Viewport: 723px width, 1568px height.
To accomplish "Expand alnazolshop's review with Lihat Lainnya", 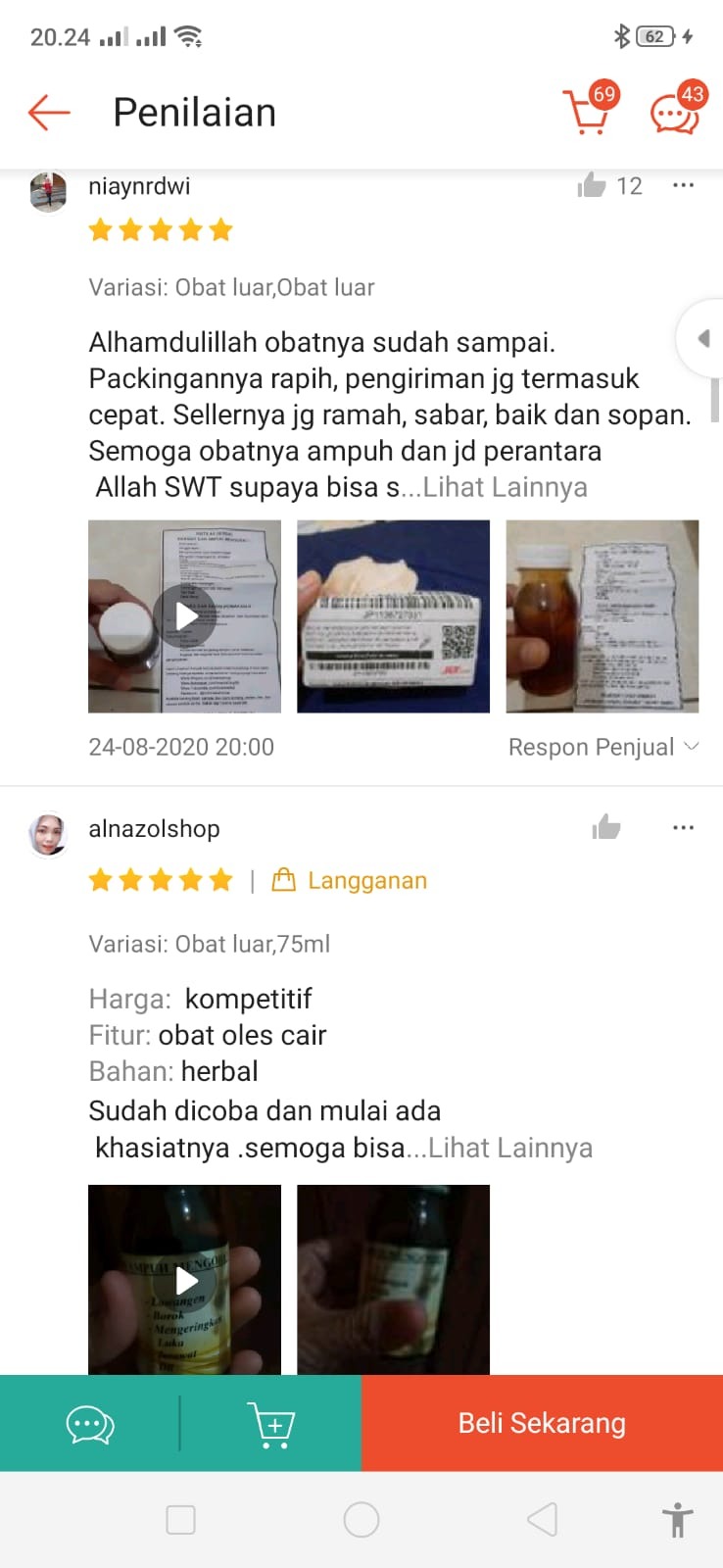I will (x=510, y=1148).
